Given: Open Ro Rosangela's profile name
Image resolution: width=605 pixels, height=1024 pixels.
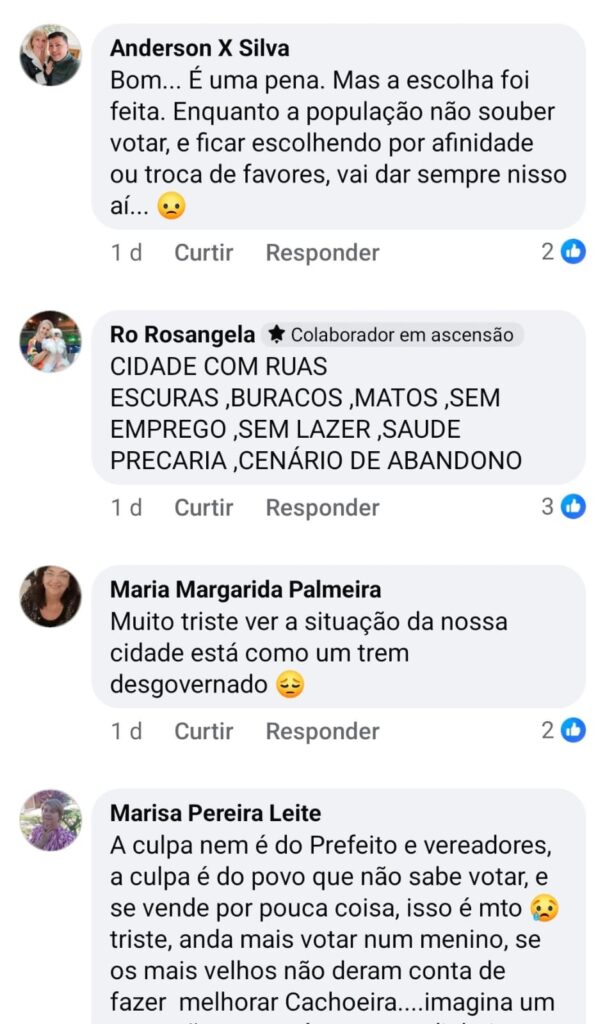Looking at the screenshot, I should 182,336.
